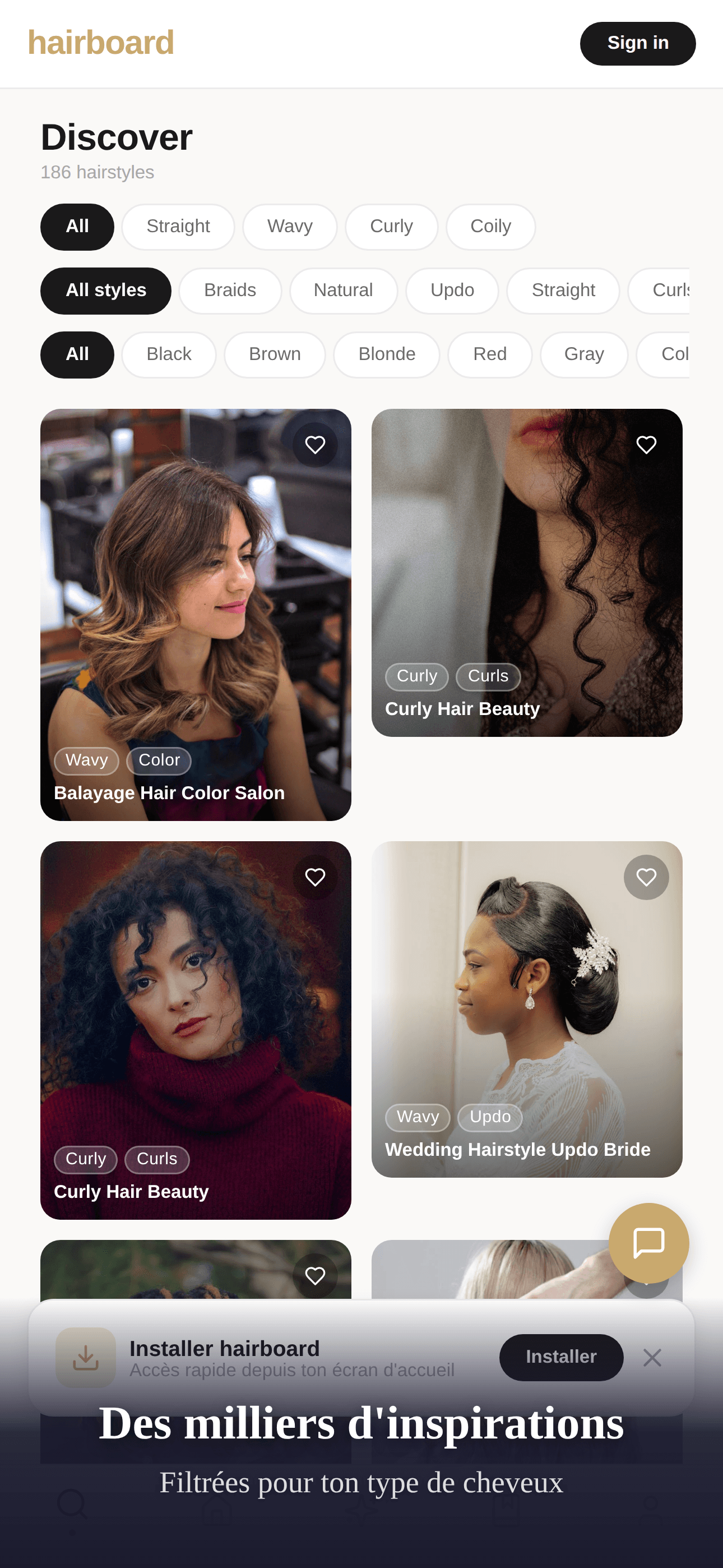Image resolution: width=723 pixels, height=1568 pixels.
Task: Filter by Brown hair color
Action: pos(275,354)
